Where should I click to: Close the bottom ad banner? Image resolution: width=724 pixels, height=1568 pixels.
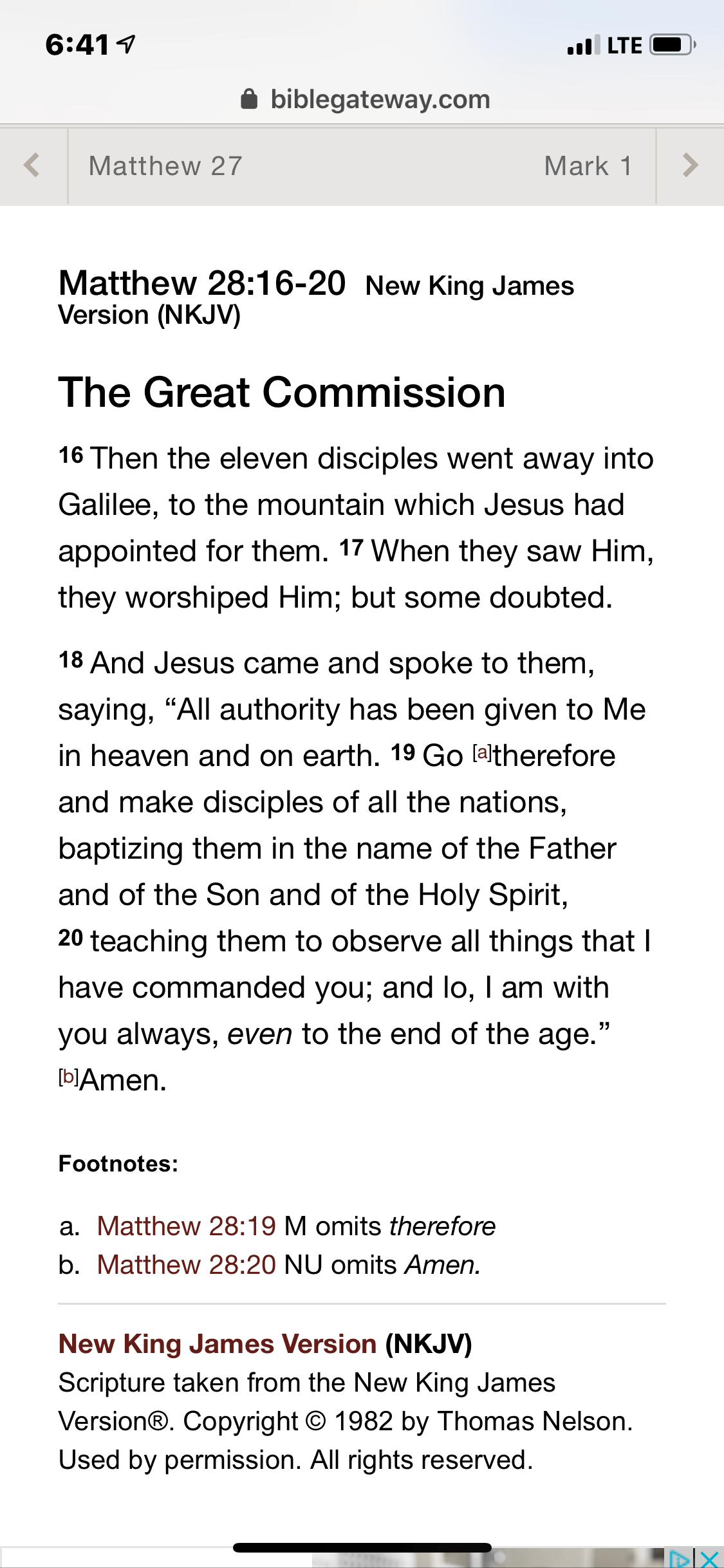[x=709, y=1559]
